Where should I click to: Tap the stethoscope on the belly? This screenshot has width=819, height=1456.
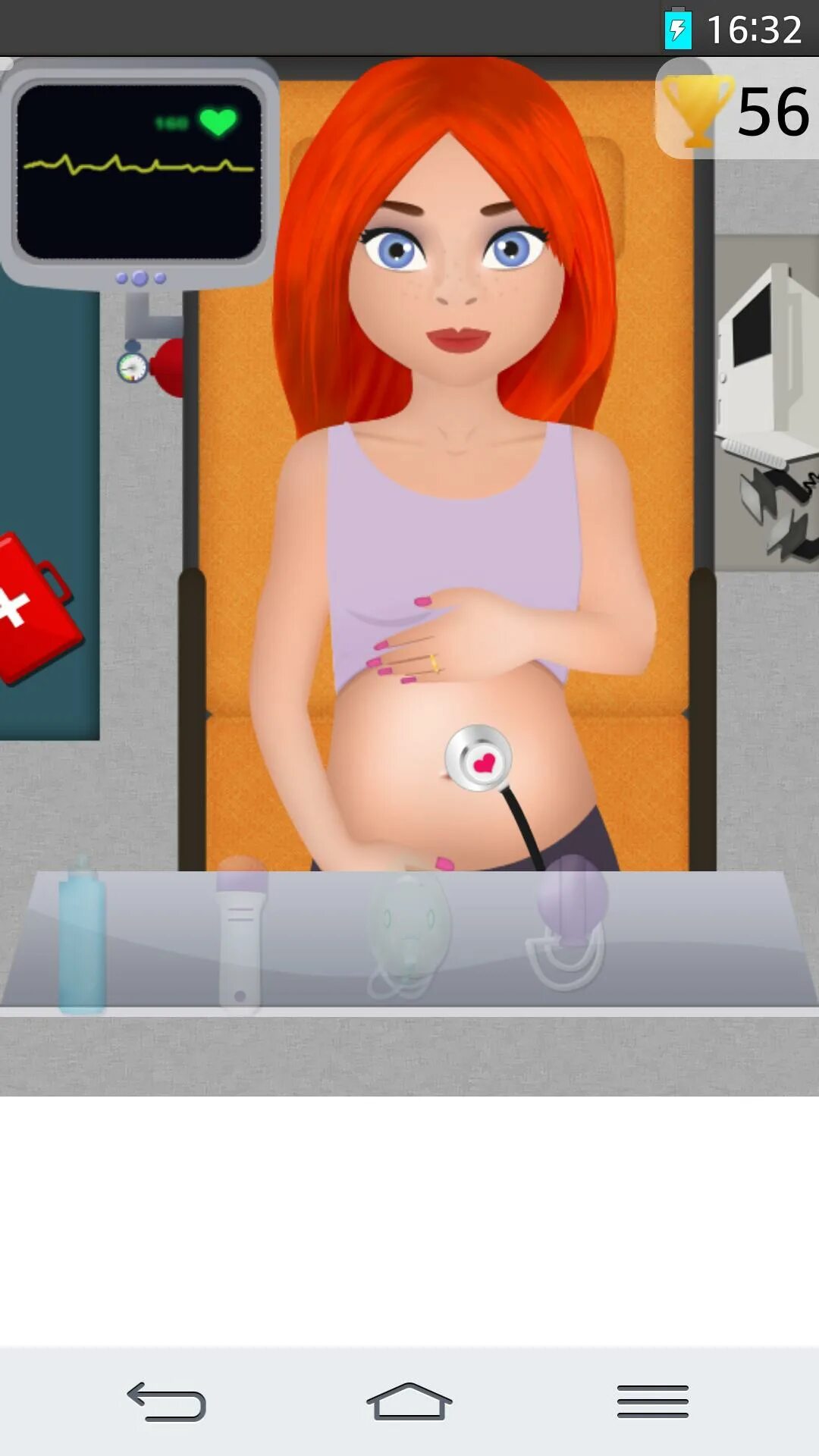point(479,759)
